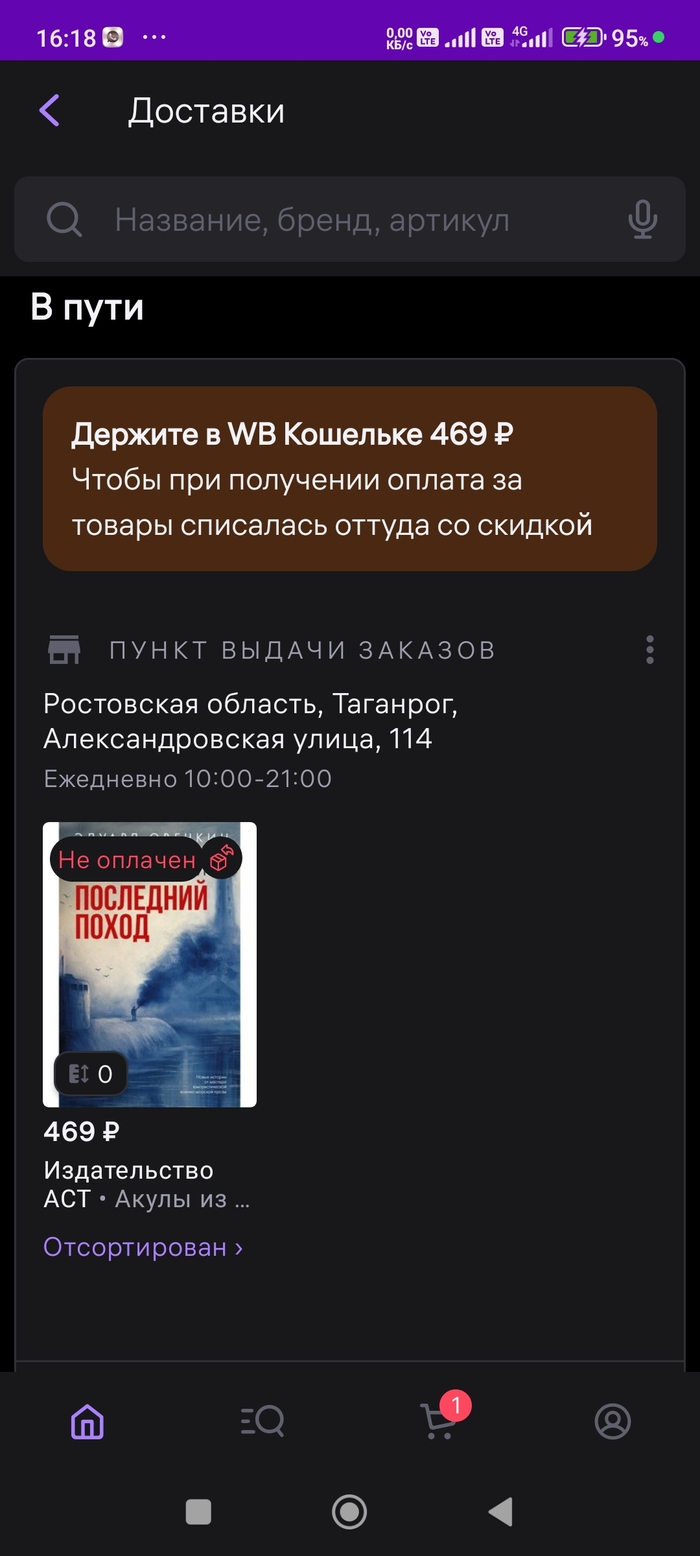Open the catalog search tab
700x1556 pixels.
coord(262,1421)
